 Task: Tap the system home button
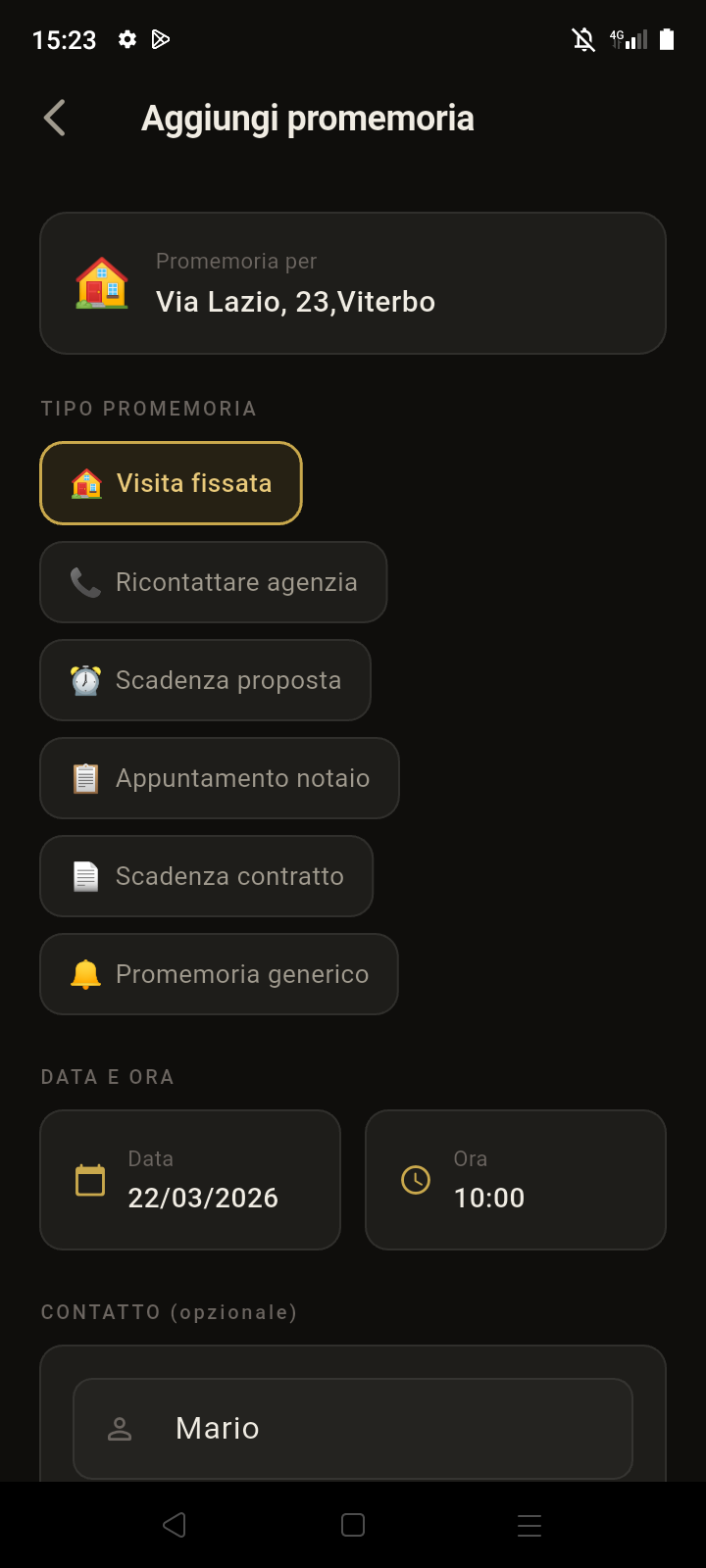tap(353, 1525)
